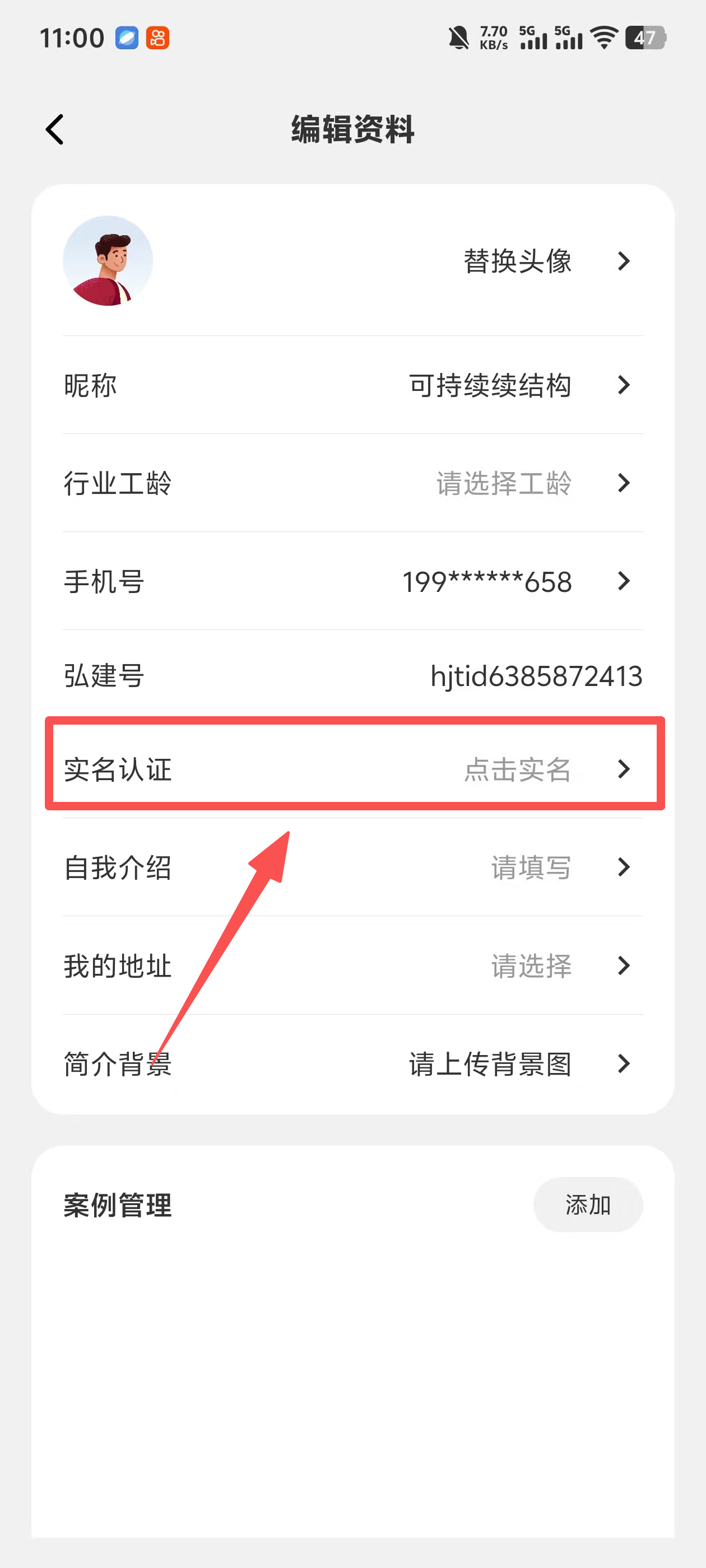Choose 我的地址 address
Screen dimensions: 706x1568
(x=354, y=965)
